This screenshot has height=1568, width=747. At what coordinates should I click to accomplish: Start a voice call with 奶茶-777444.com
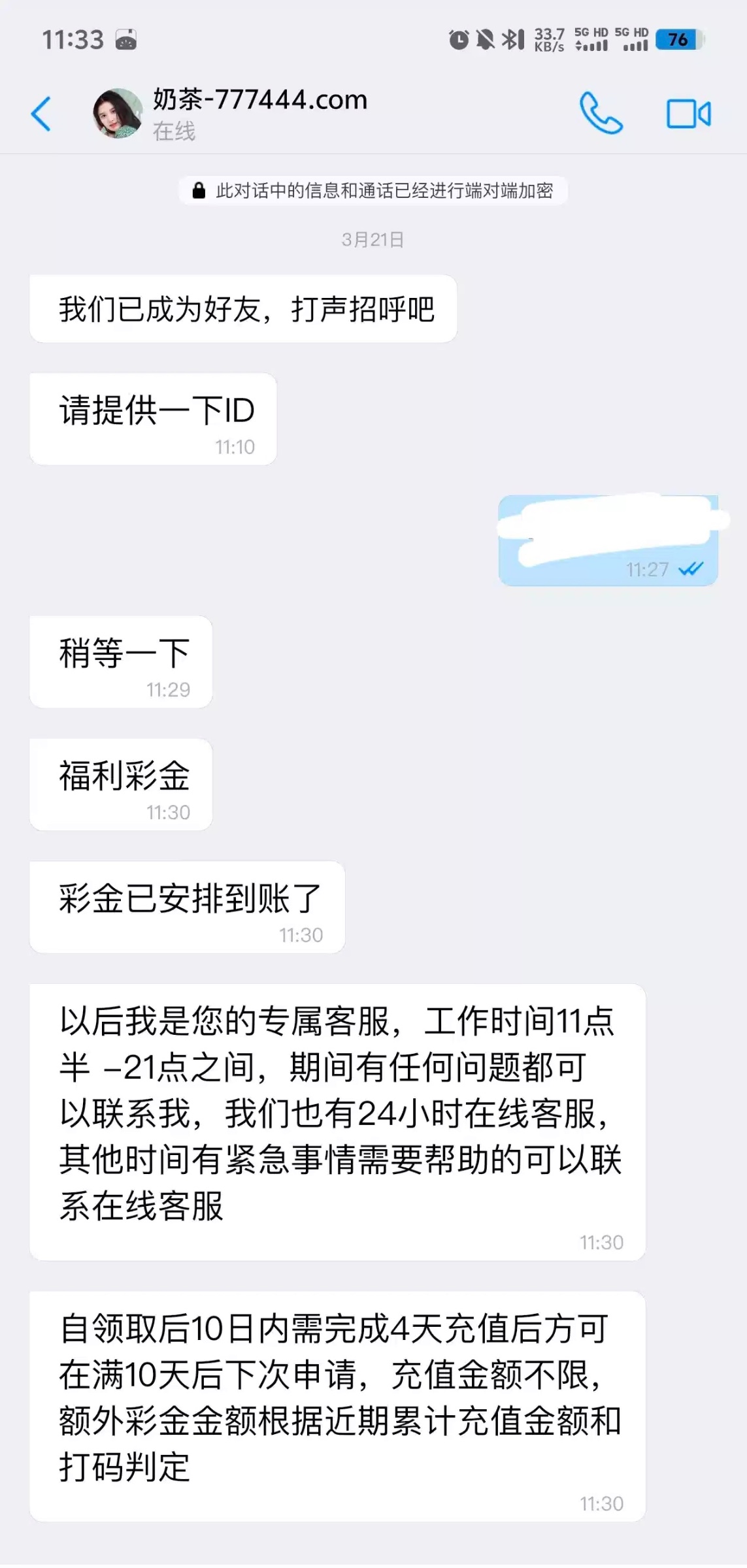601,114
